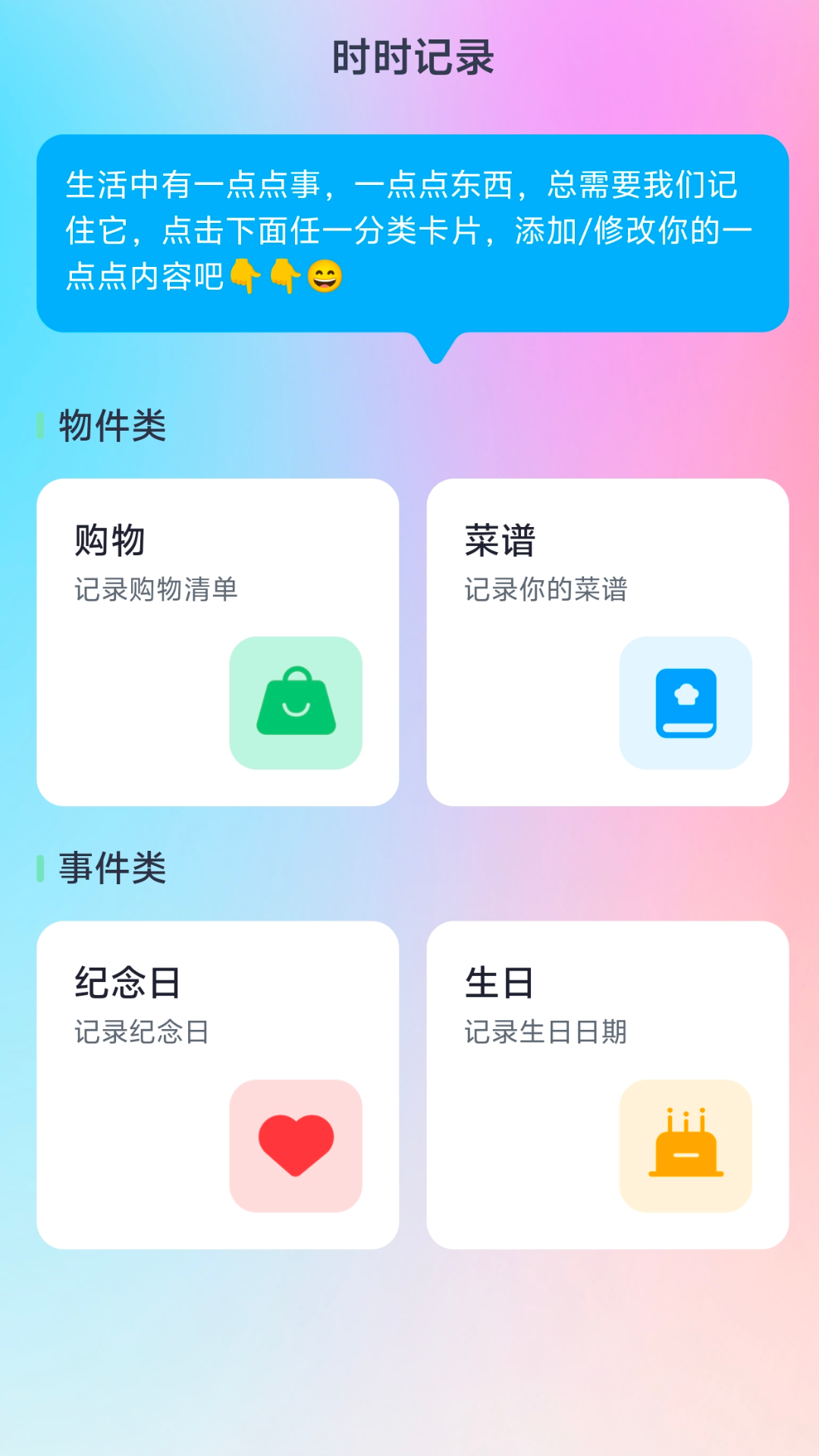The image size is (819, 1456).
Task: Open the 生日 birthday card
Action: tap(609, 1083)
